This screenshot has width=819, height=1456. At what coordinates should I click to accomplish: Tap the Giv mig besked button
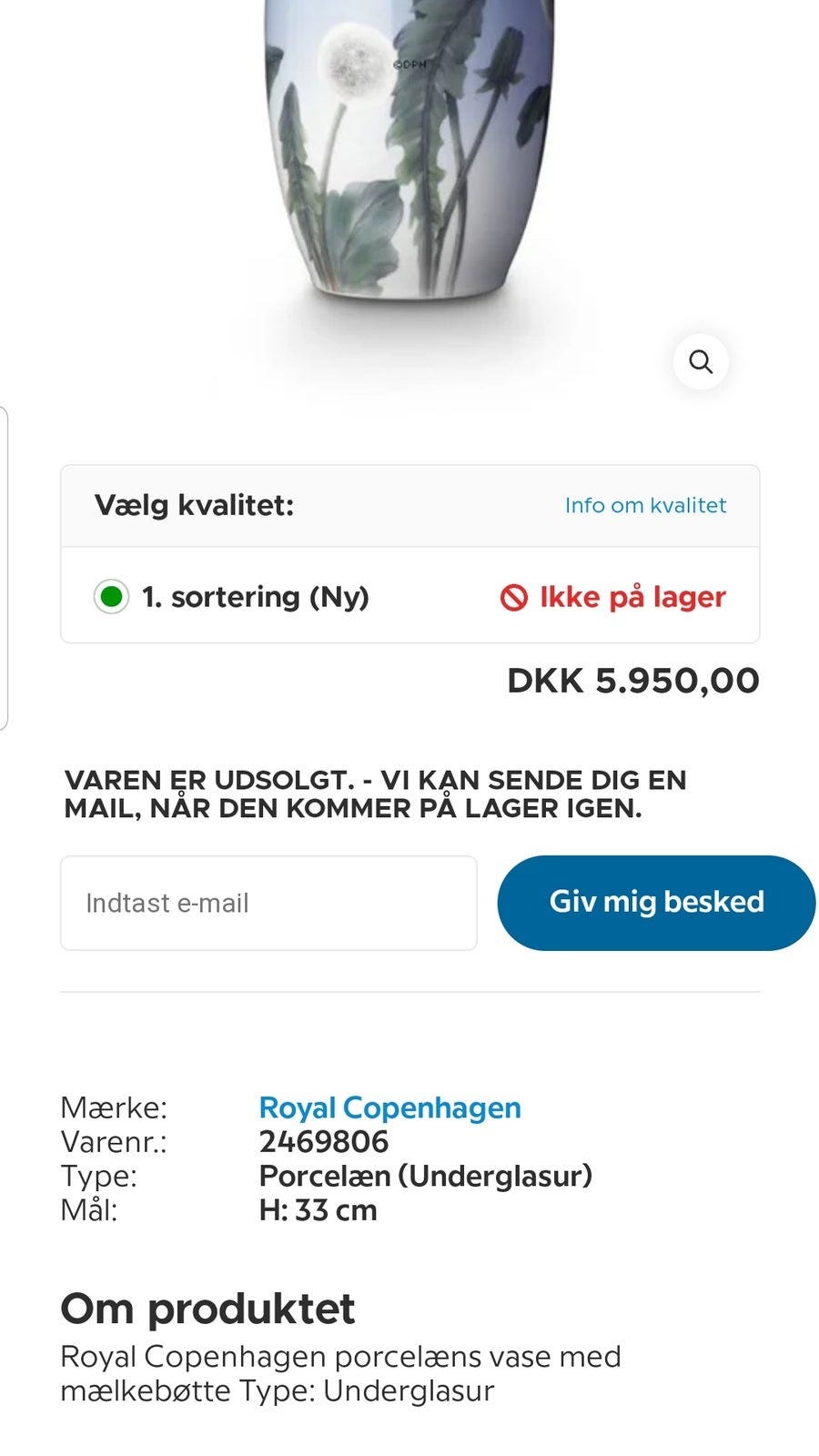(x=655, y=902)
